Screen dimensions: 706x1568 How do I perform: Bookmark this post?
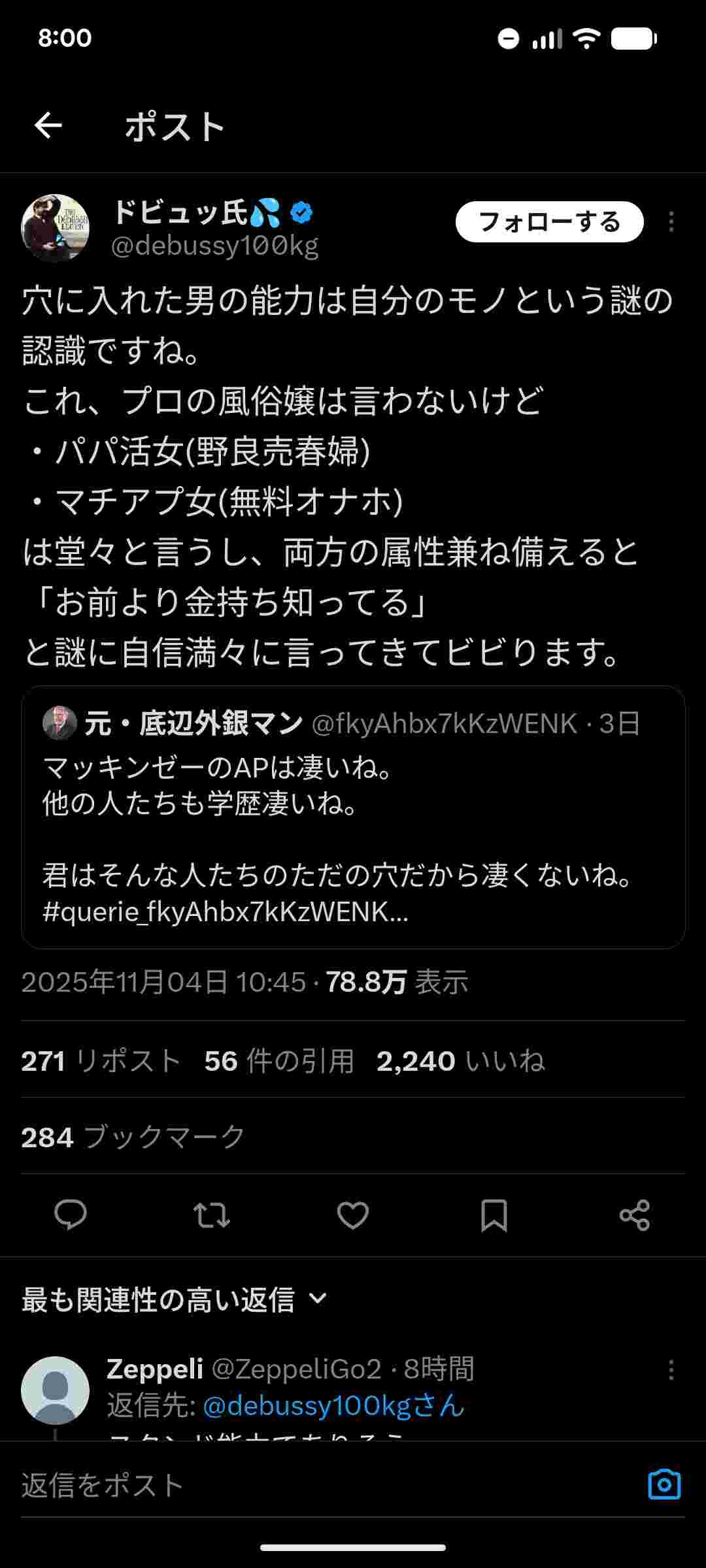click(494, 1215)
